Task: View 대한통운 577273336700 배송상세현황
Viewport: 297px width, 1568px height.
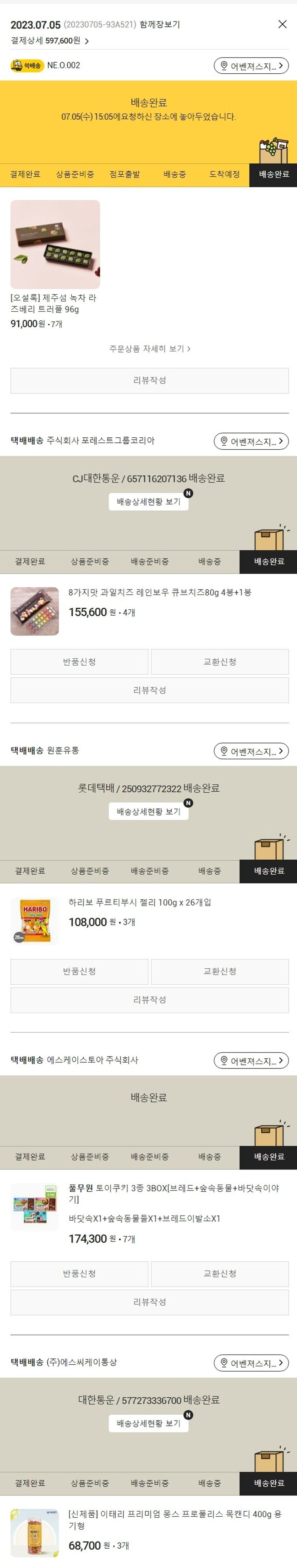Action: click(x=148, y=1424)
